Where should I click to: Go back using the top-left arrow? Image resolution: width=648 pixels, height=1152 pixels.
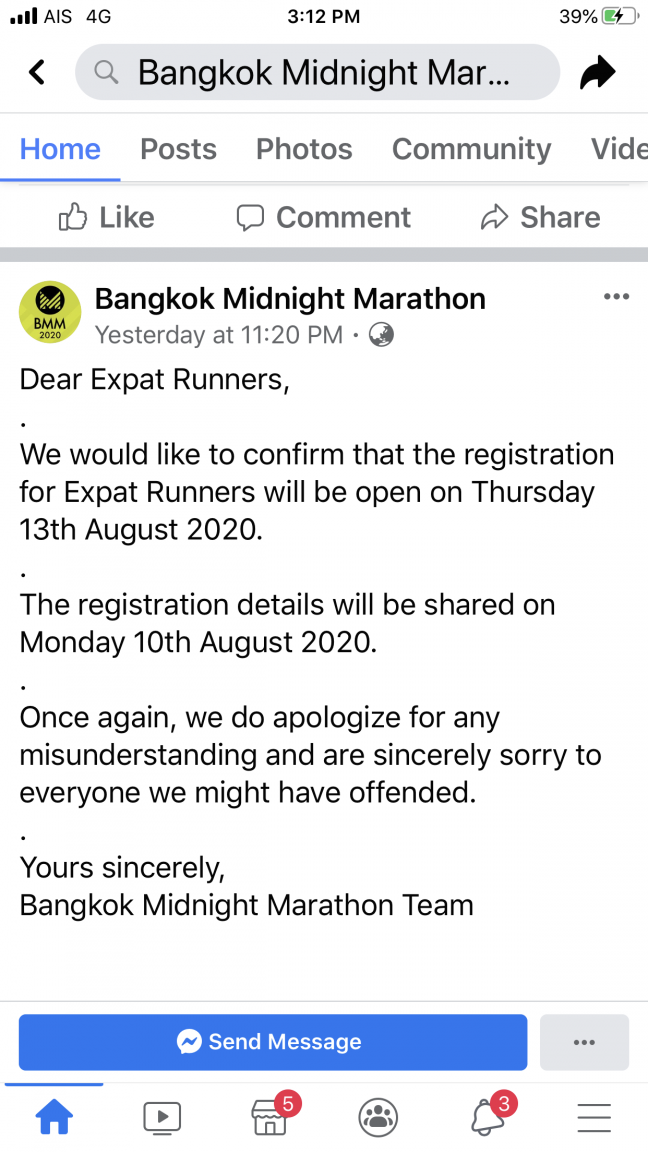click(37, 72)
